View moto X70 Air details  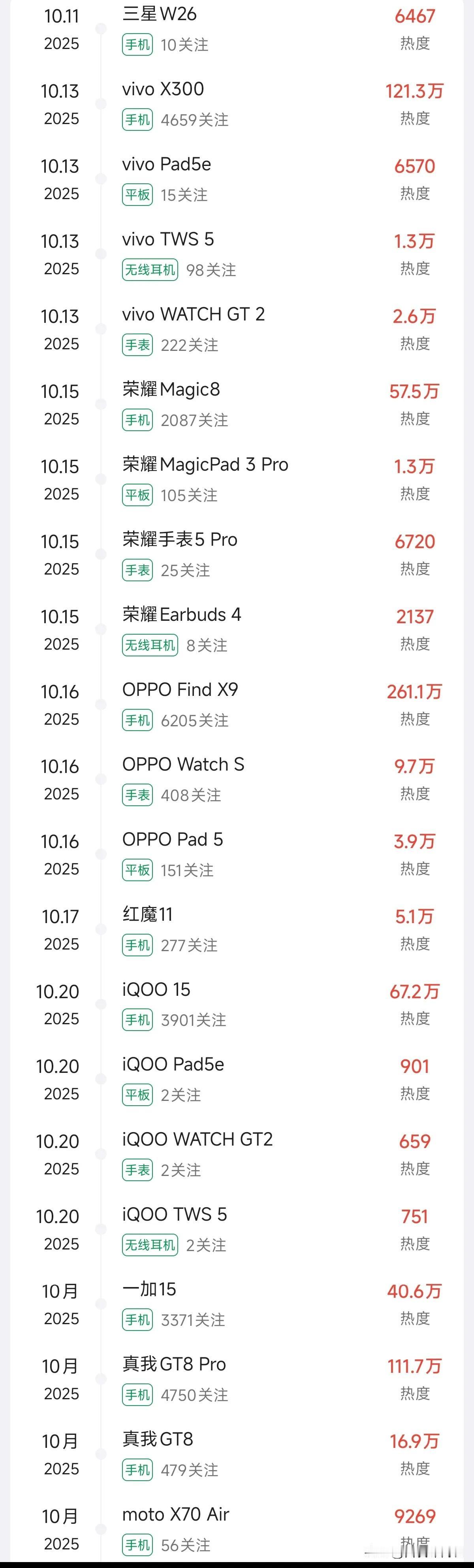coord(237,1528)
